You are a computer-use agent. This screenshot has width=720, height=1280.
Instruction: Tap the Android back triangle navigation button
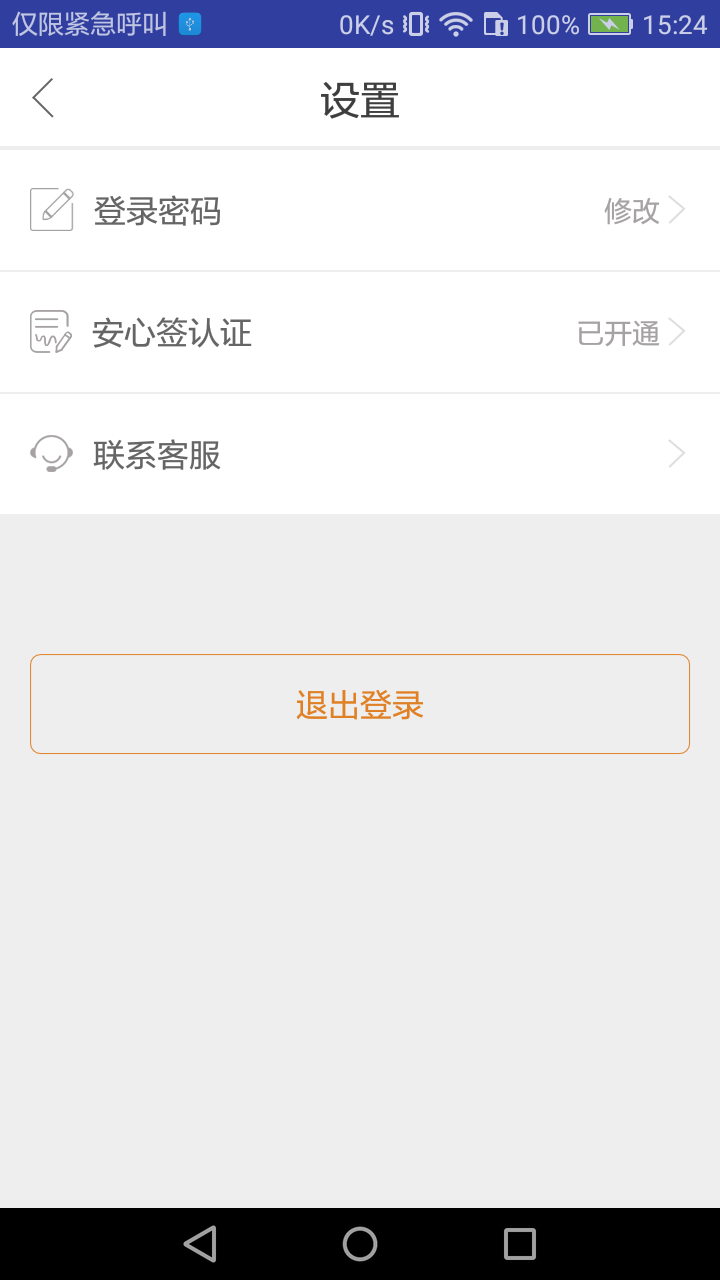(200, 1244)
